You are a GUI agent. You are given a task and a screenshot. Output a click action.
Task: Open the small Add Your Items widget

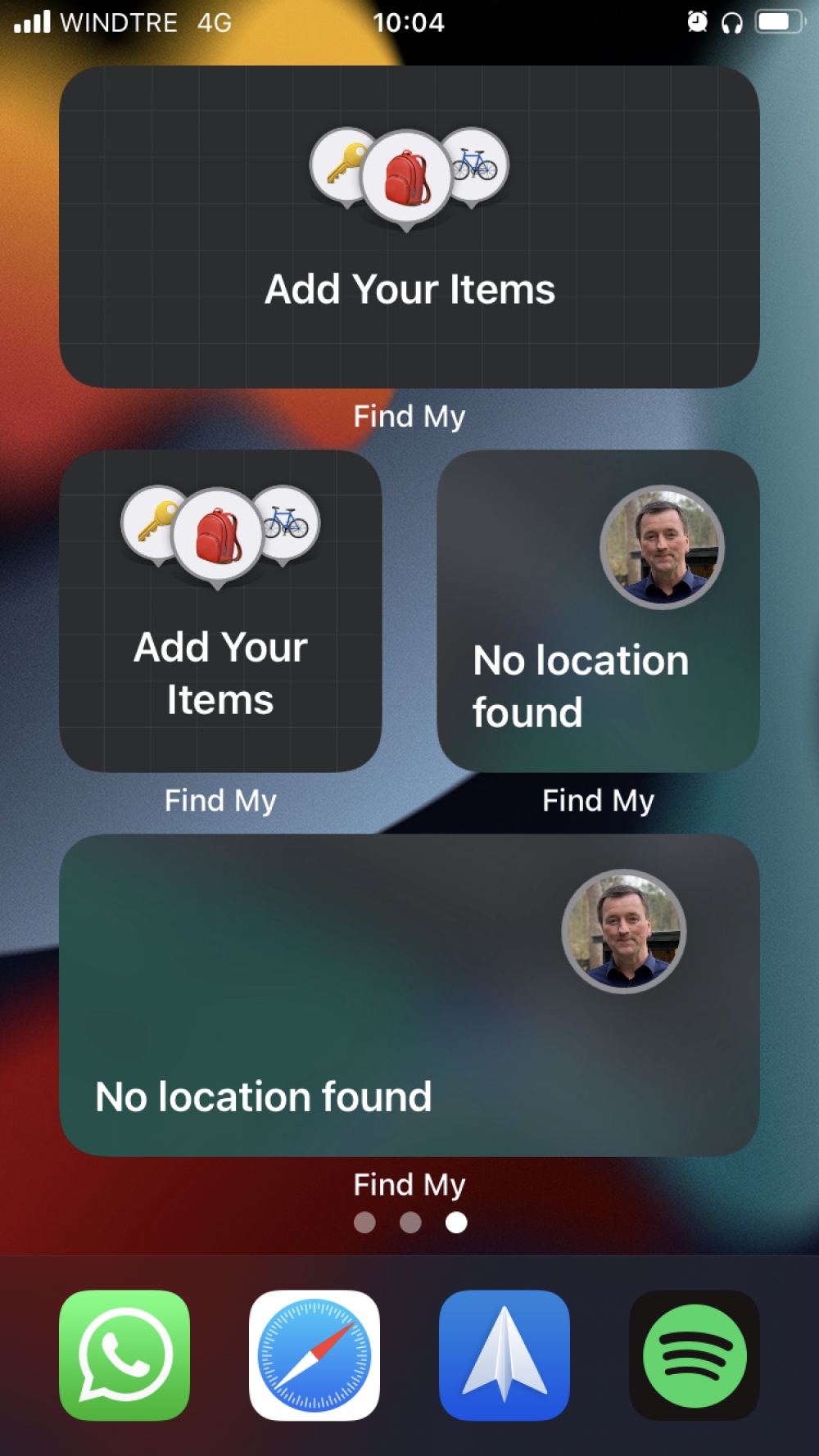[220, 611]
